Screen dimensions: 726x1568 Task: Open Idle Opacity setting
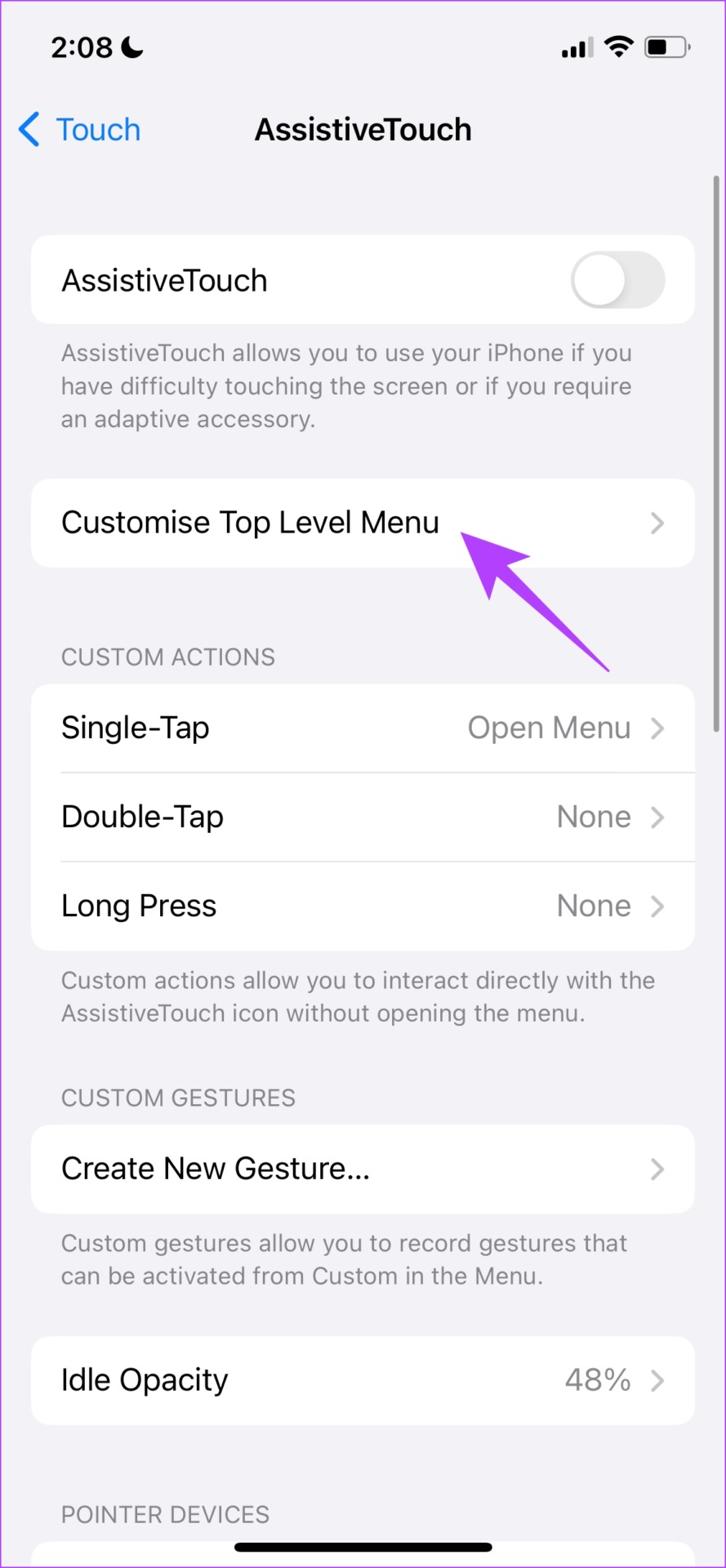[x=363, y=1380]
